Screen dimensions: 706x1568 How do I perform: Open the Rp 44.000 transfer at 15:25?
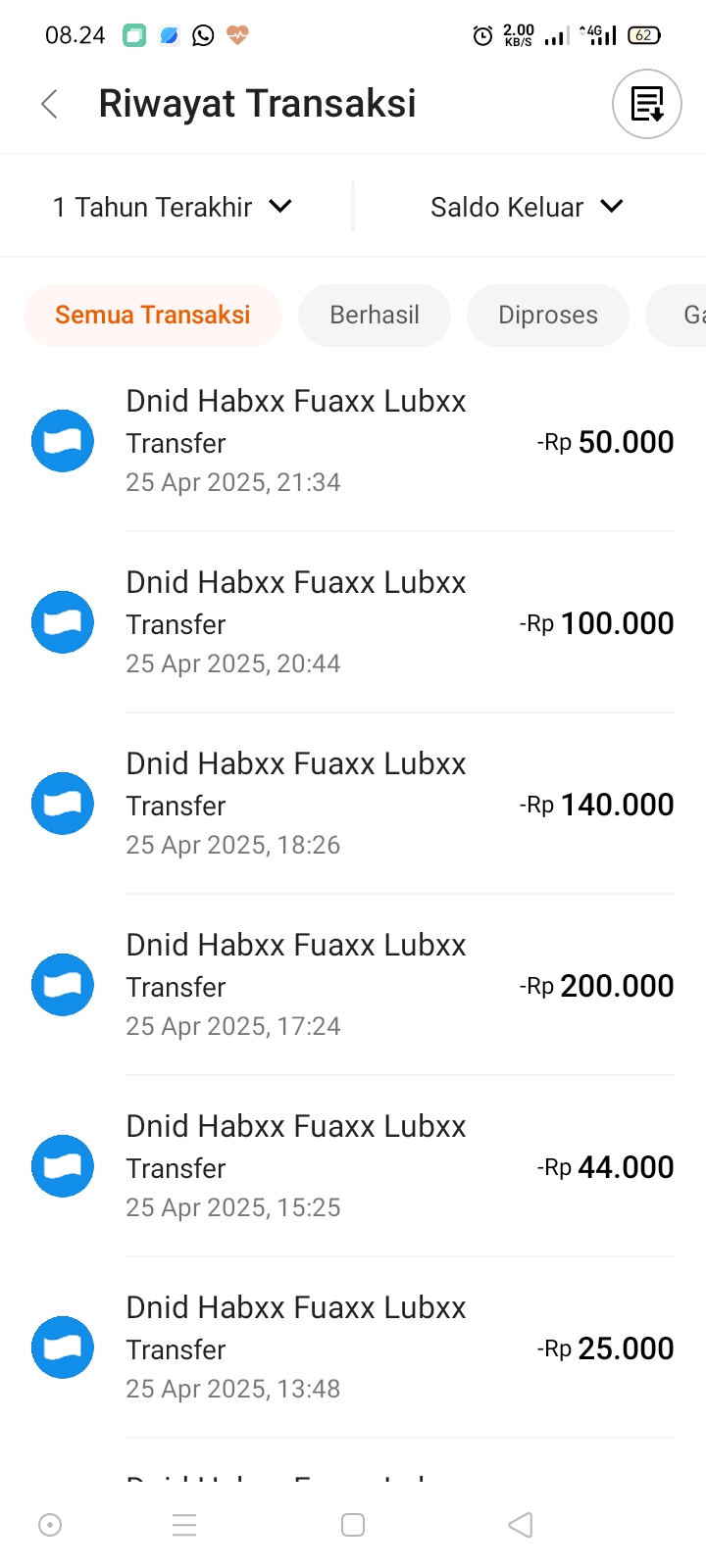point(353,1166)
